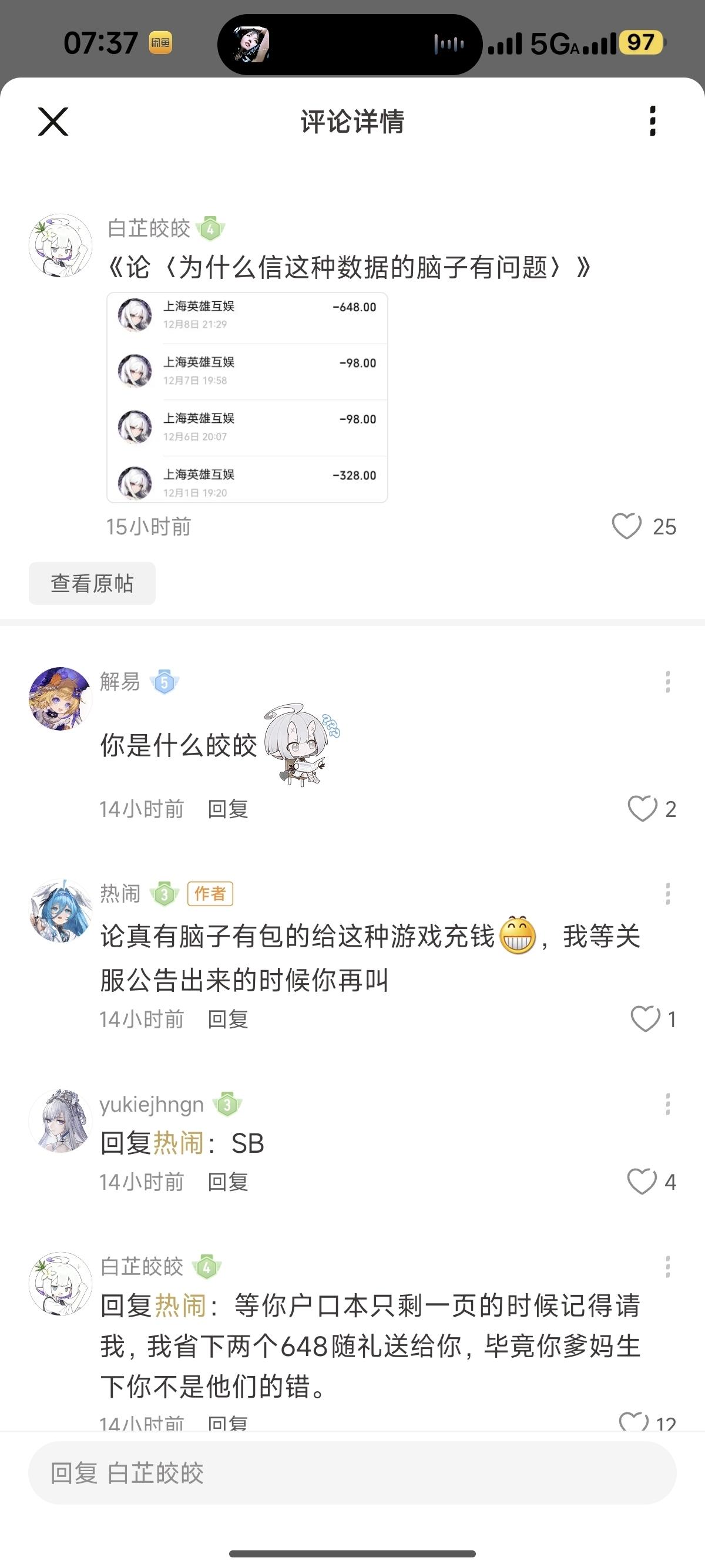Focus the 回复 白芷皎皎 input box
The height and width of the screenshot is (1568, 705).
(x=352, y=1473)
